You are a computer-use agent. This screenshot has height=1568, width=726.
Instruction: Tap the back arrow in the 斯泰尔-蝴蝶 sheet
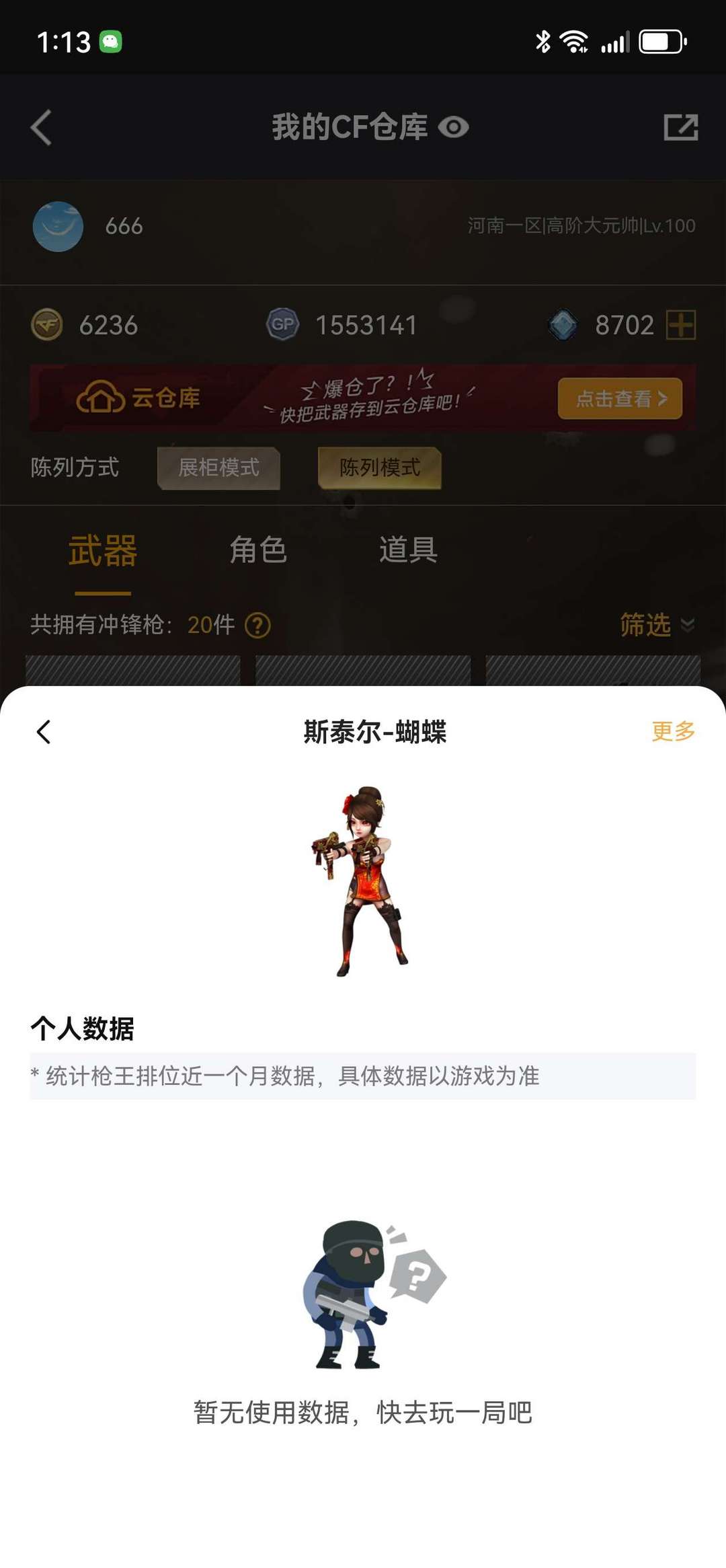(x=44, y=732)
